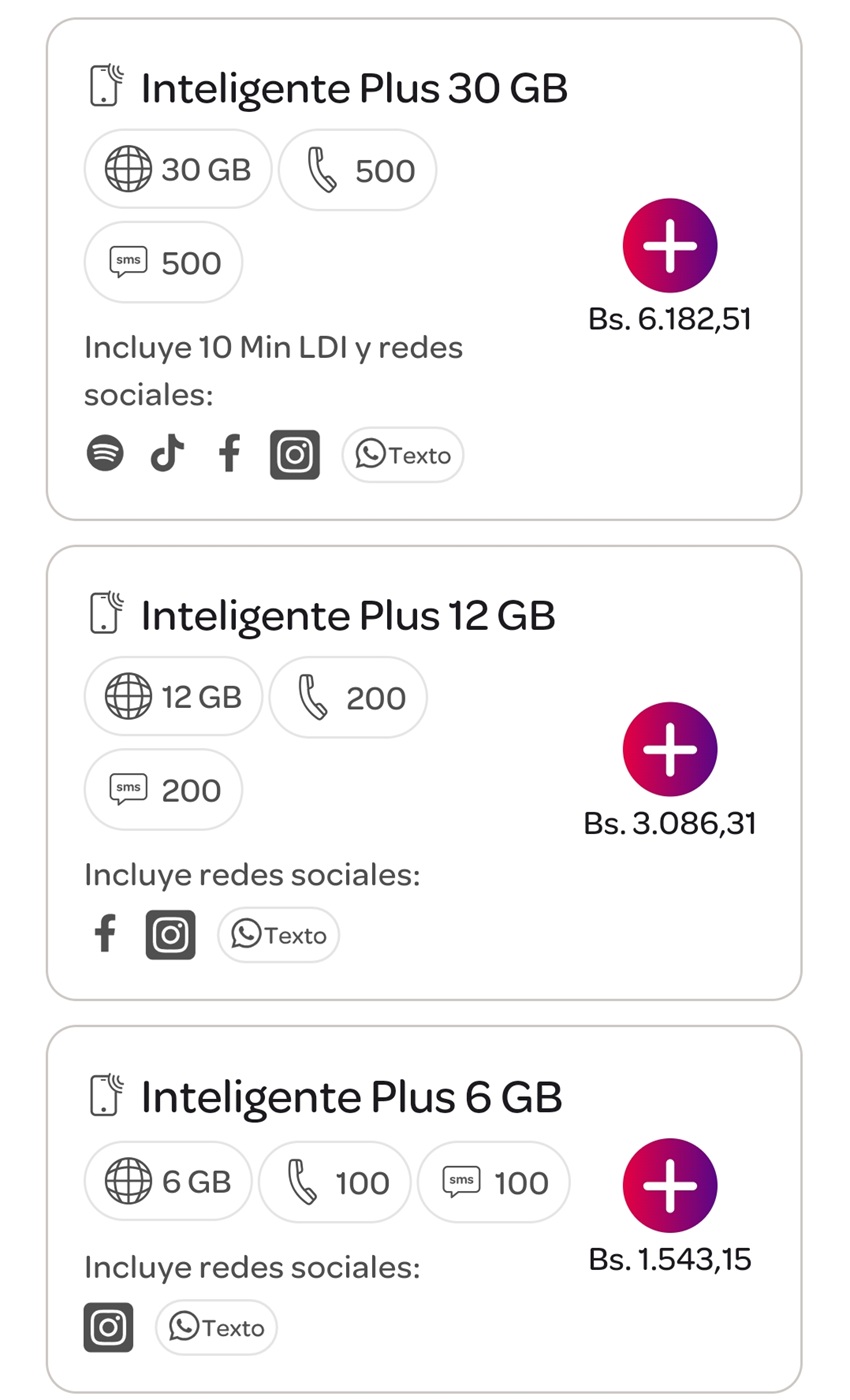Viewport: 850px width, 1400px height.
Task: Open the Instagram icon on the 6 GB plan
Action: pos(108,1327)
